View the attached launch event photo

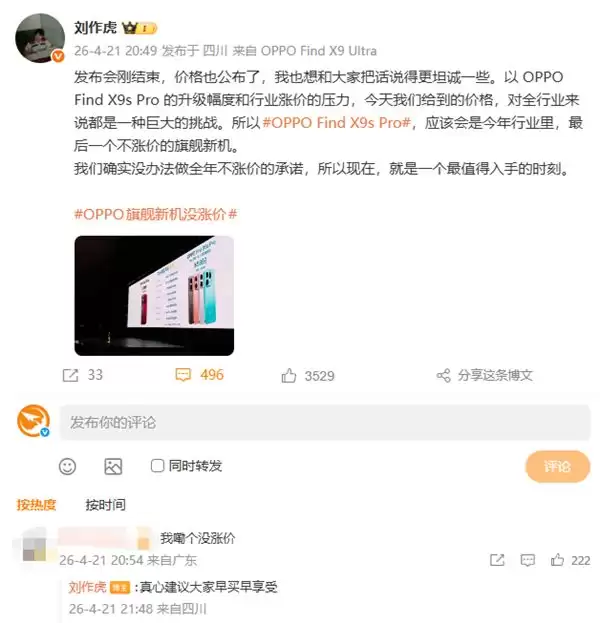[x=154, y=295]
